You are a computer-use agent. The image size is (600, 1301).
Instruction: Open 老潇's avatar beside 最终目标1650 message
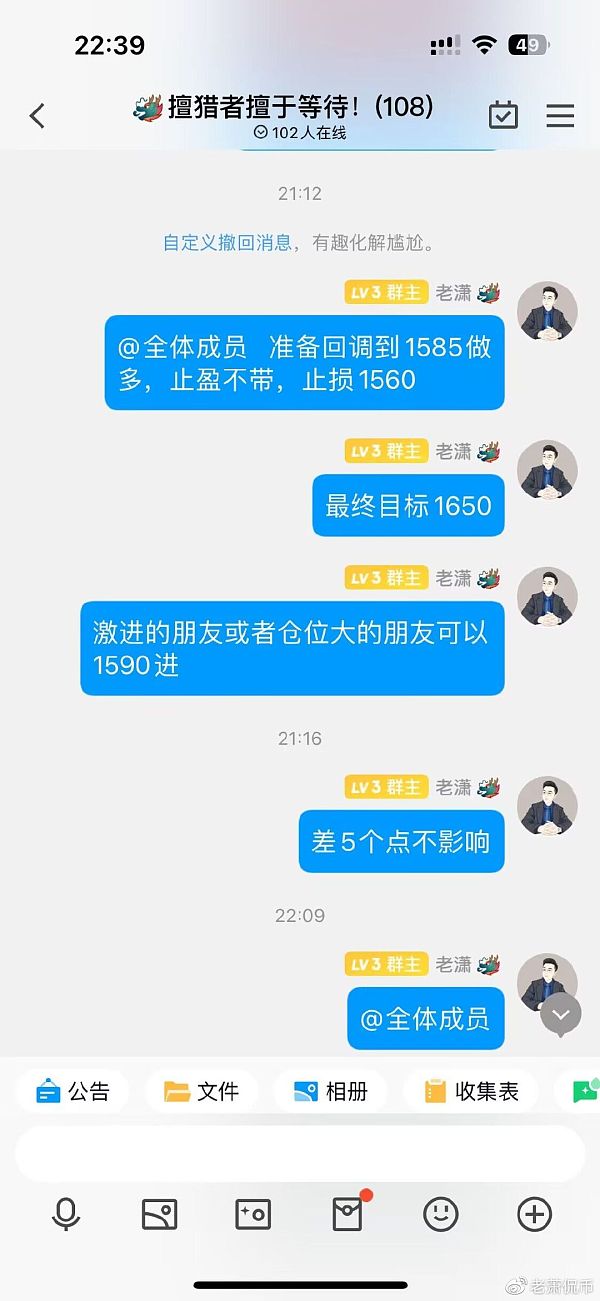[x=547, y=470]
